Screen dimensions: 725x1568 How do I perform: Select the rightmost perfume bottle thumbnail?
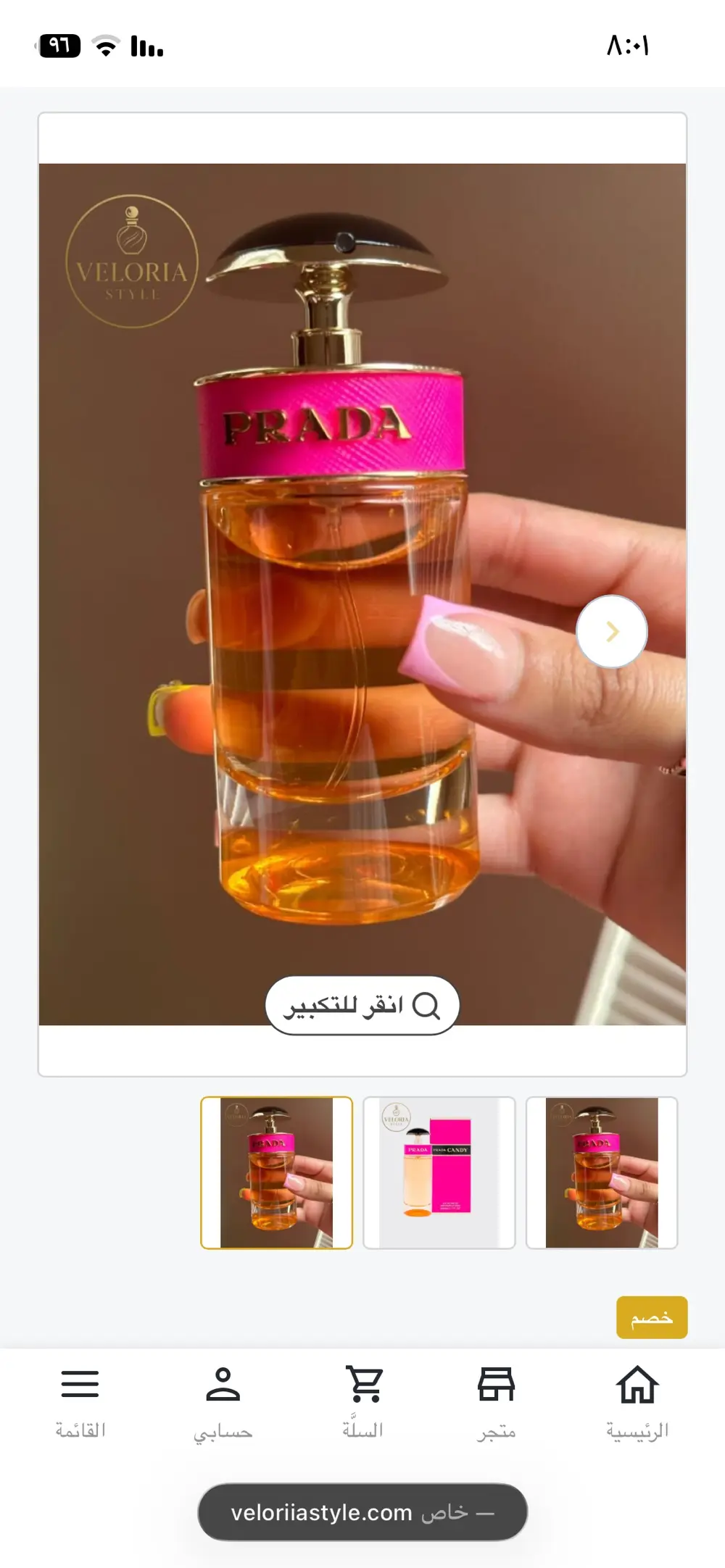[602, 1172]
